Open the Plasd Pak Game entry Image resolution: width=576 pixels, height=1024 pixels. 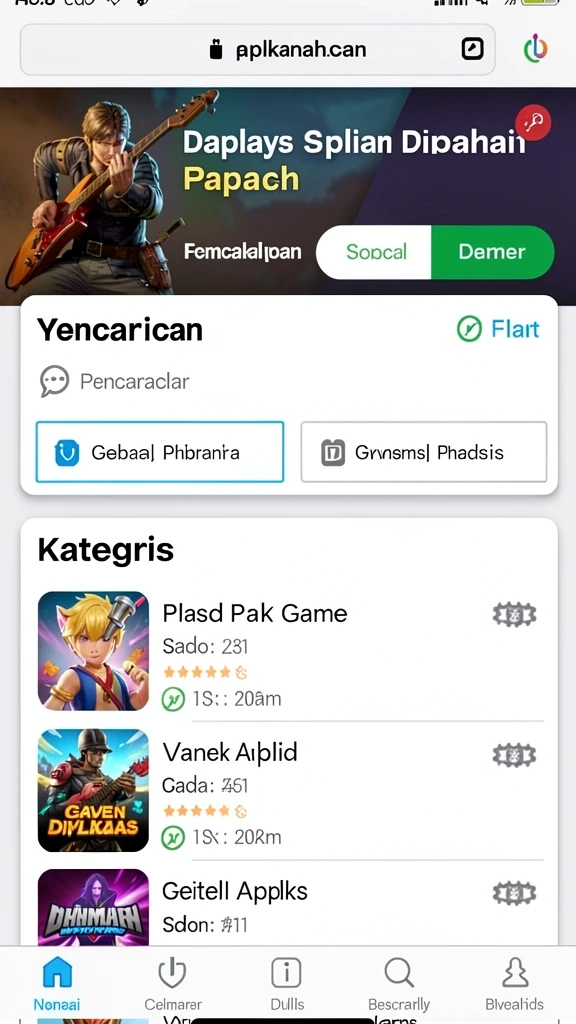pyautogui.click(x=291, y=652)
